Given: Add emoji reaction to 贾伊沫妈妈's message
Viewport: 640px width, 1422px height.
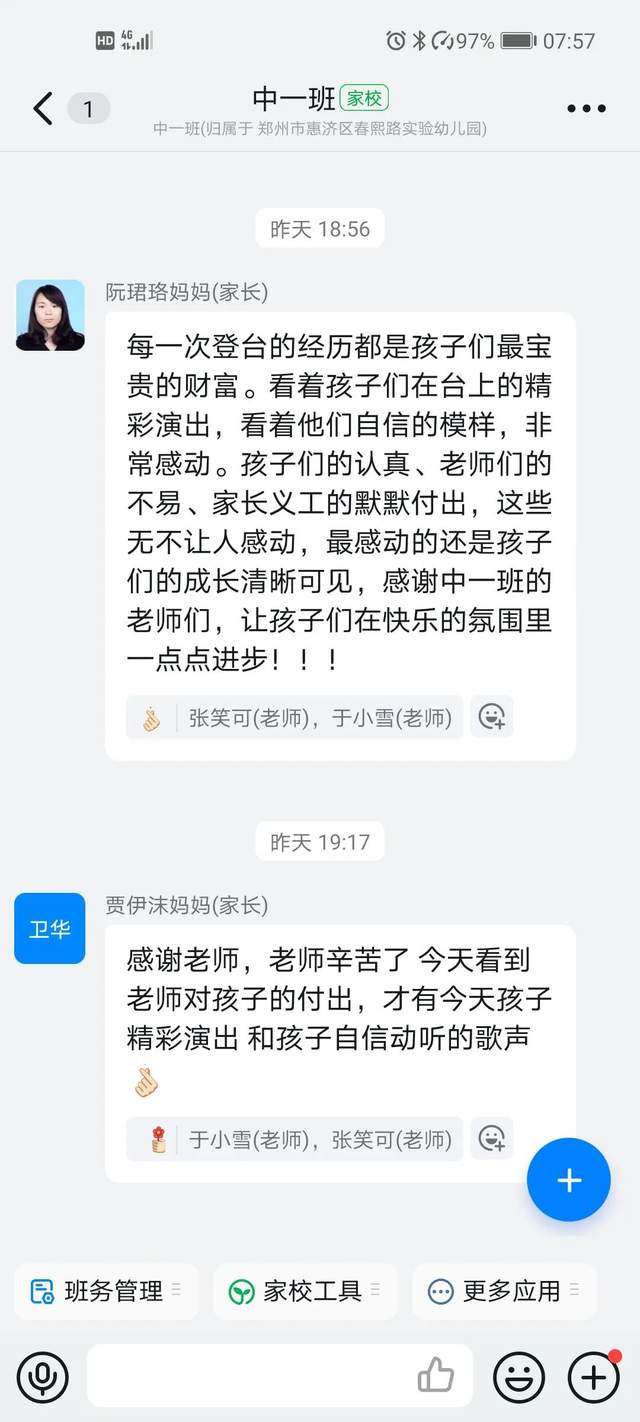Looking at the screenshot, I should point(491,1138).
